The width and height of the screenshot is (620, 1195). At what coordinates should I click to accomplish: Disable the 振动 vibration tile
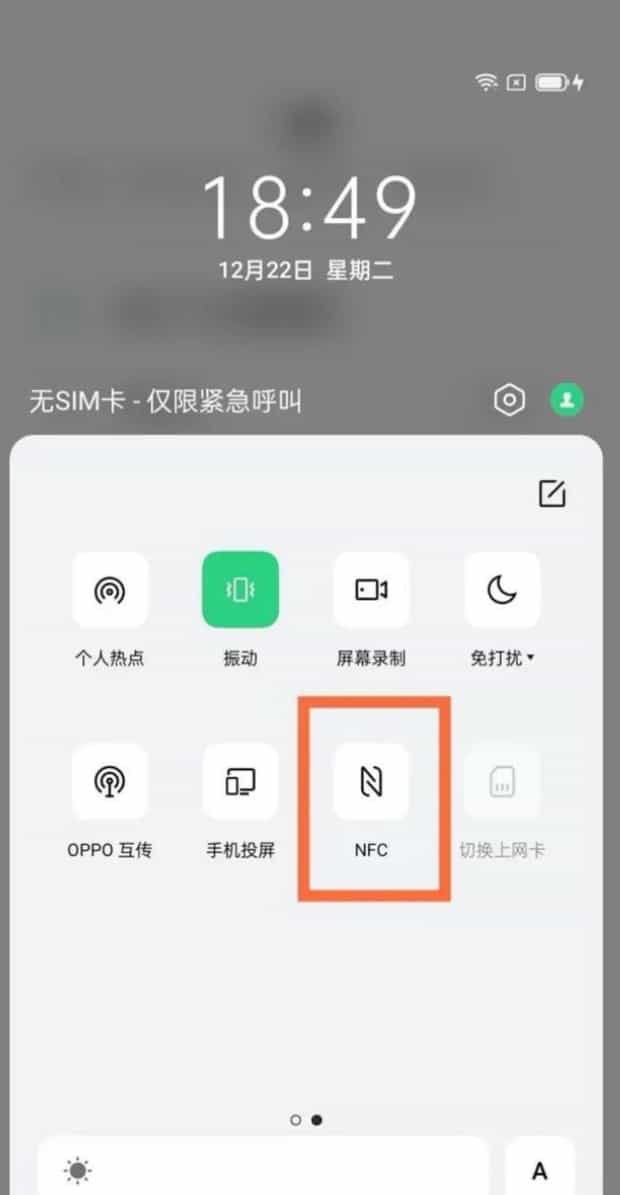point(240,590)
